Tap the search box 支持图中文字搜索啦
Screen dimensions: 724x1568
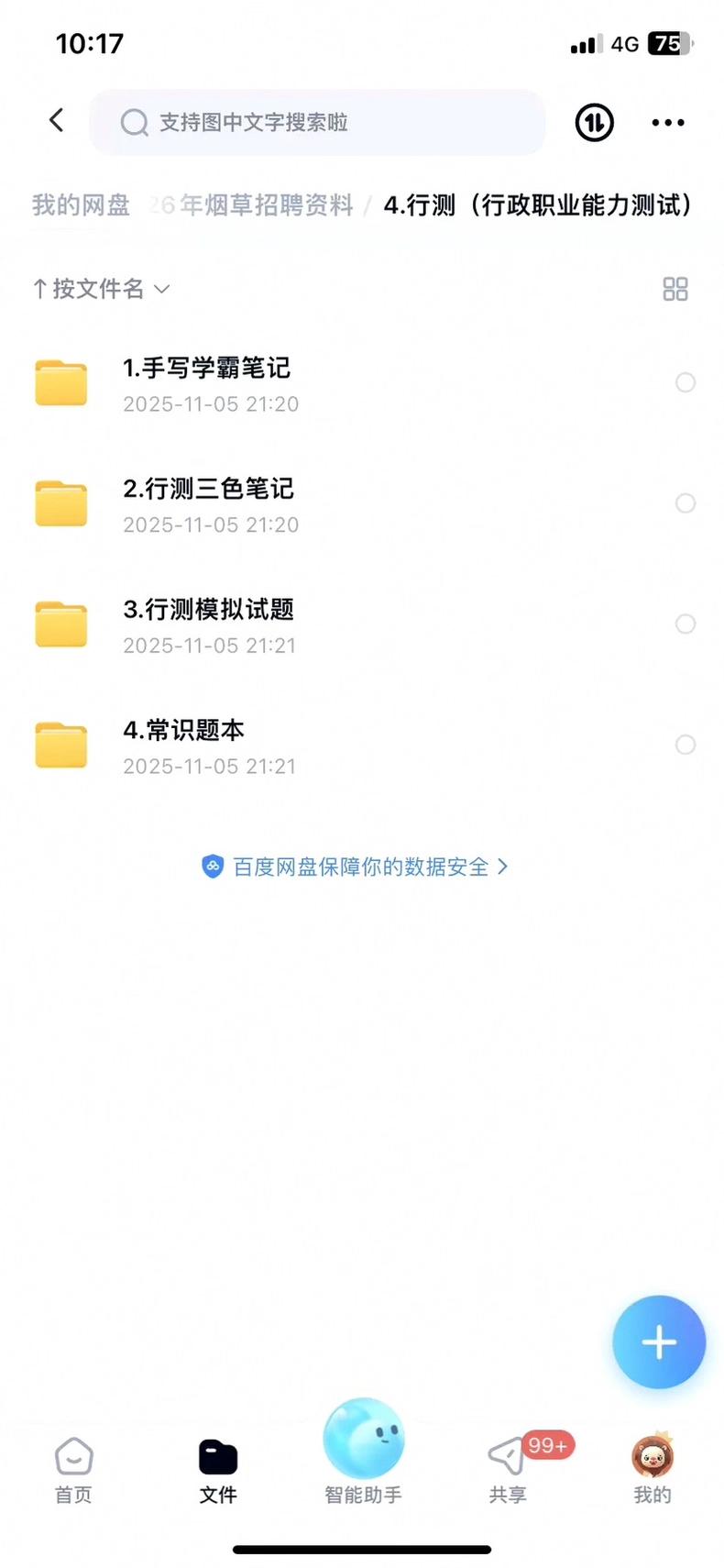[316, 122]
